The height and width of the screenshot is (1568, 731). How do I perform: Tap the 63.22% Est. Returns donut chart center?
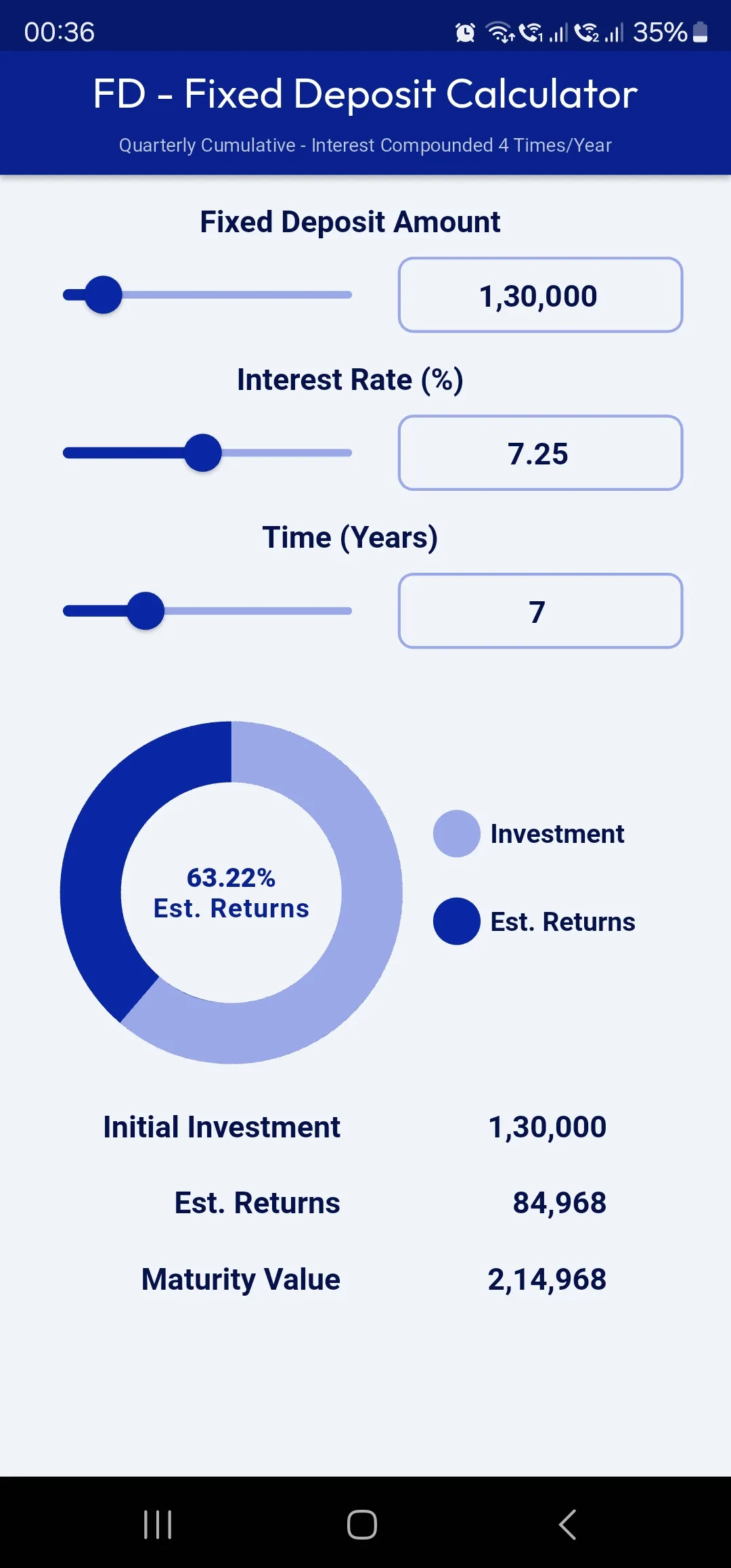(x=231, y=892)
